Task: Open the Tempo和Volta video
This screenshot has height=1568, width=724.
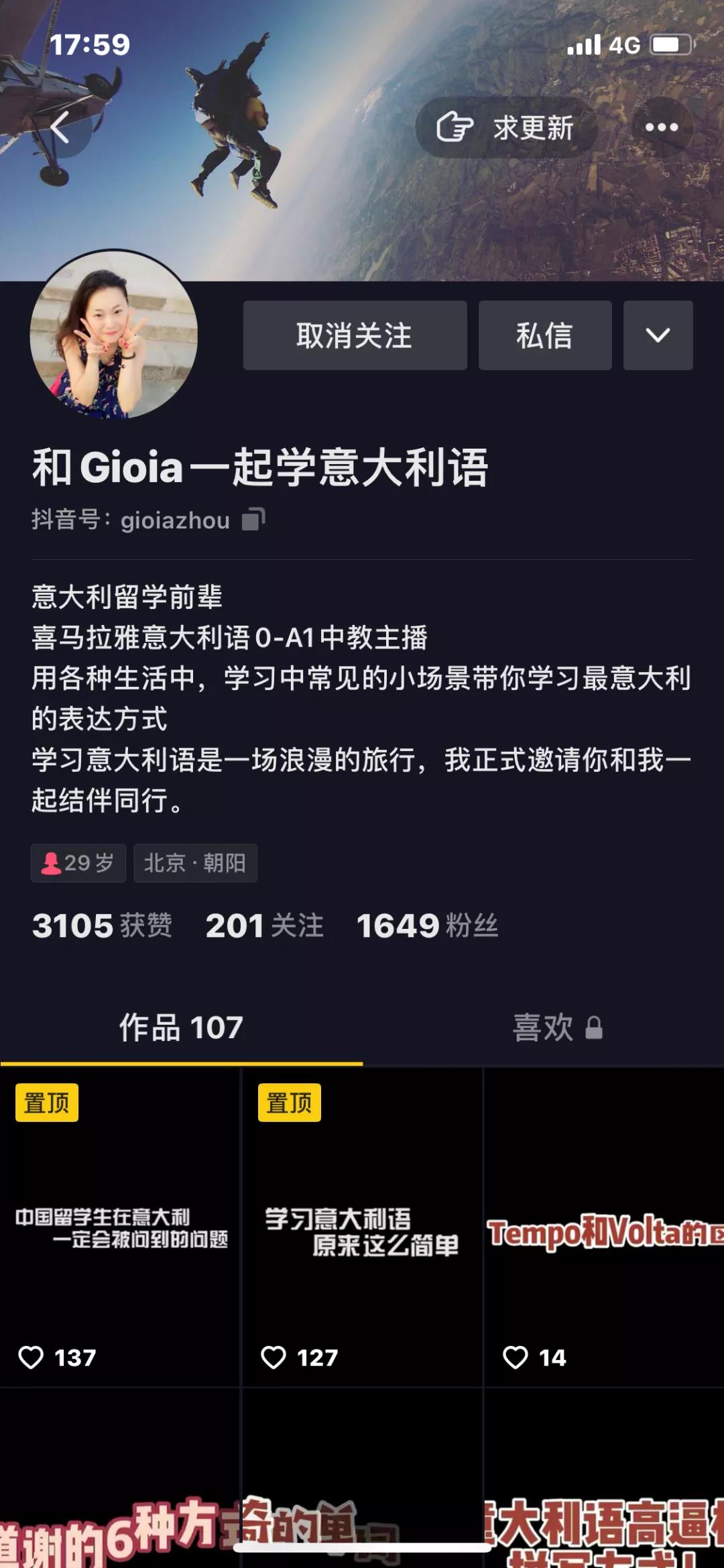Action: click(604, 1227)
